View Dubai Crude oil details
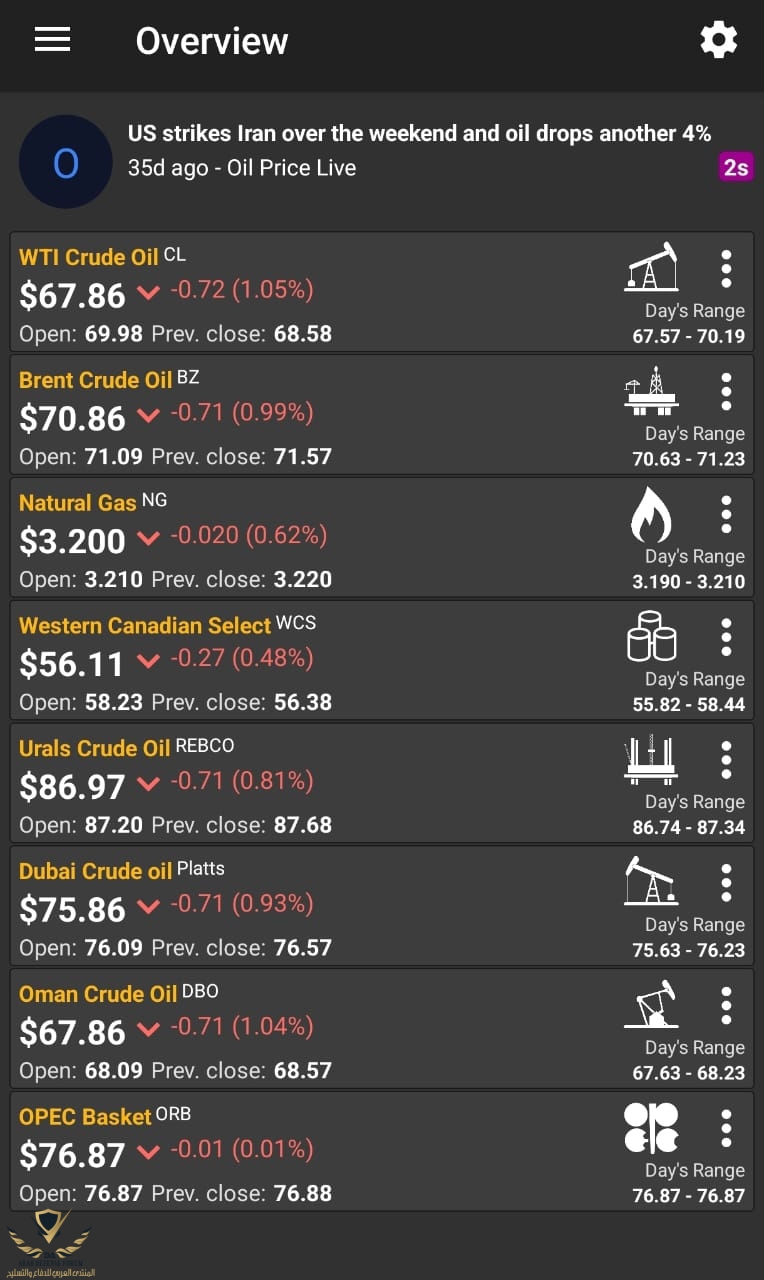Image resolution: width=764 pixels, height=1280 pixels. pyautogui.click(x=382, y=906)
